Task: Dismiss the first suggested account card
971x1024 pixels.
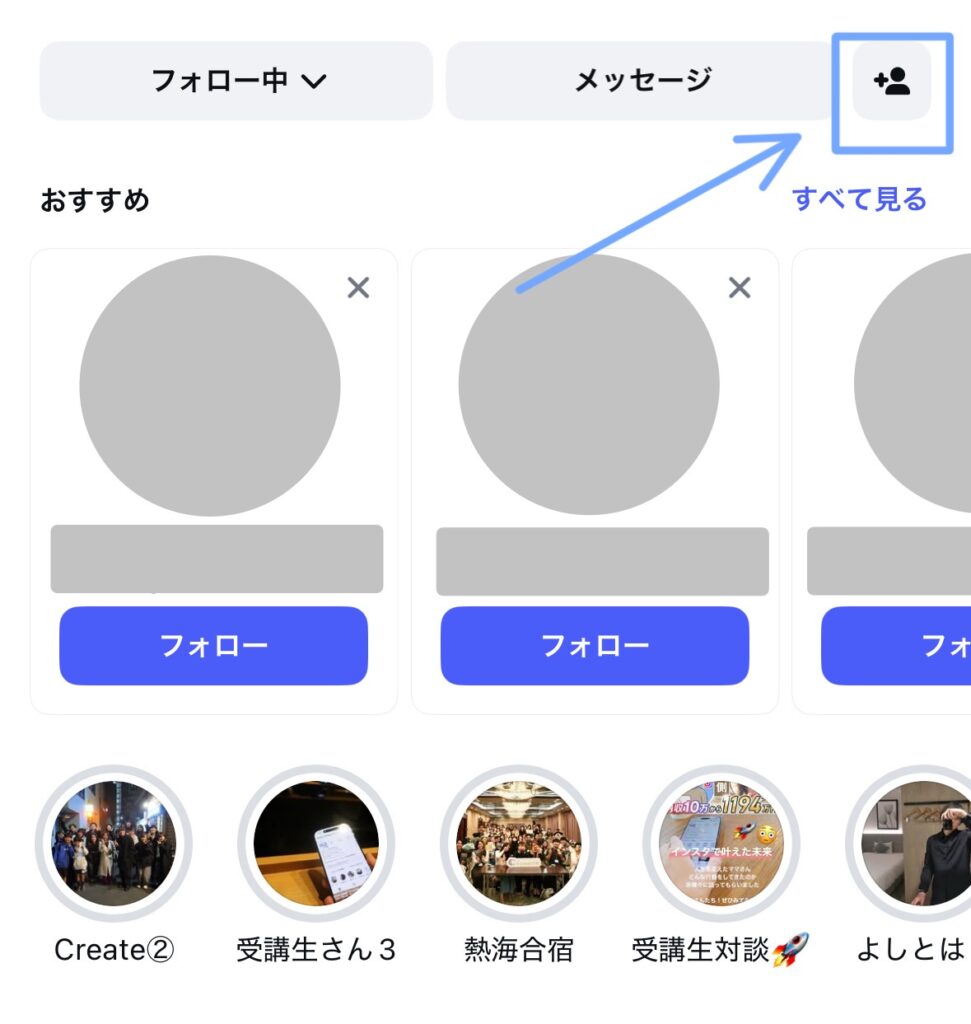Action: pos(358,288)
